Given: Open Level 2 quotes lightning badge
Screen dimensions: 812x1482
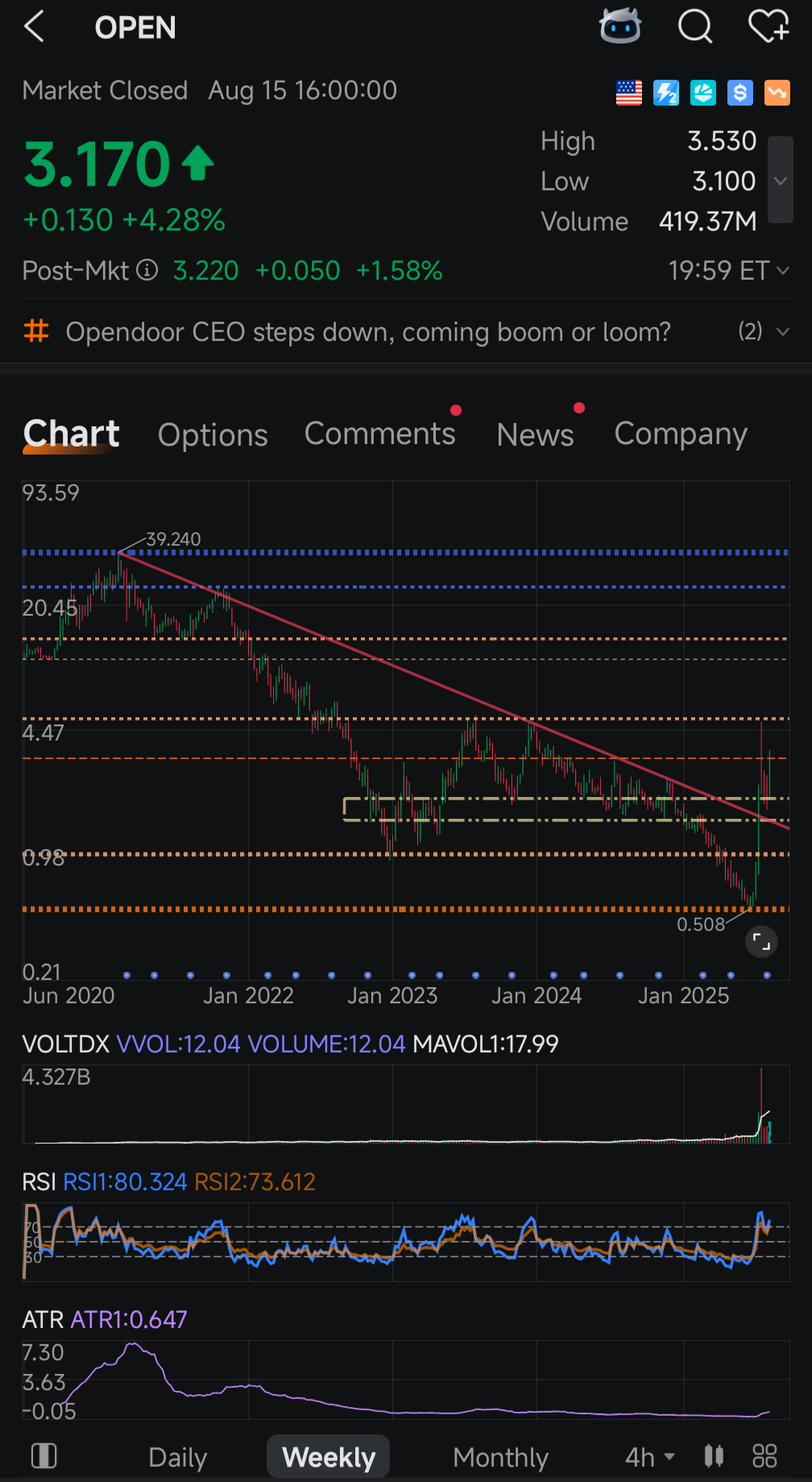Looking at the screenshot, I should 666,93.
